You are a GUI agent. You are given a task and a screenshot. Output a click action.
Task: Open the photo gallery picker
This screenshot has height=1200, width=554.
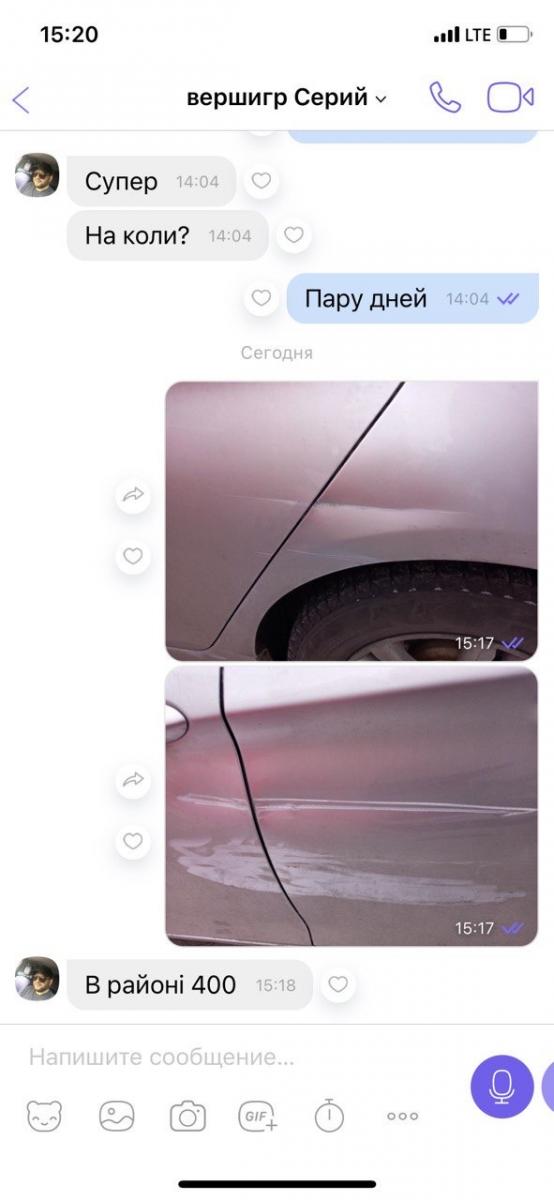click(117, 1115)
